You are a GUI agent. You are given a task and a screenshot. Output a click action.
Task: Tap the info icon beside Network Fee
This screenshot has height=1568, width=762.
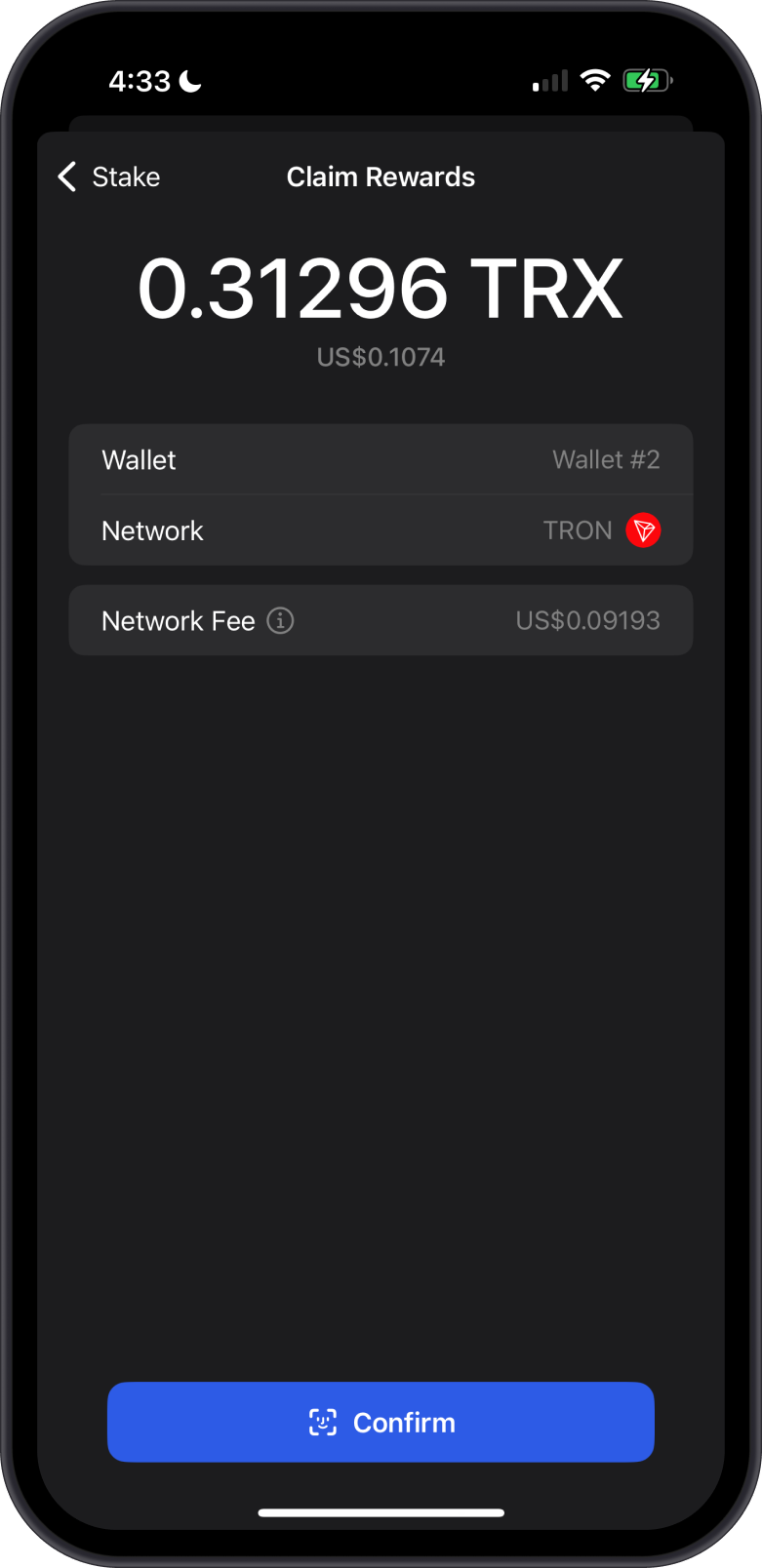pyautogui.click(x=279, y=620)
